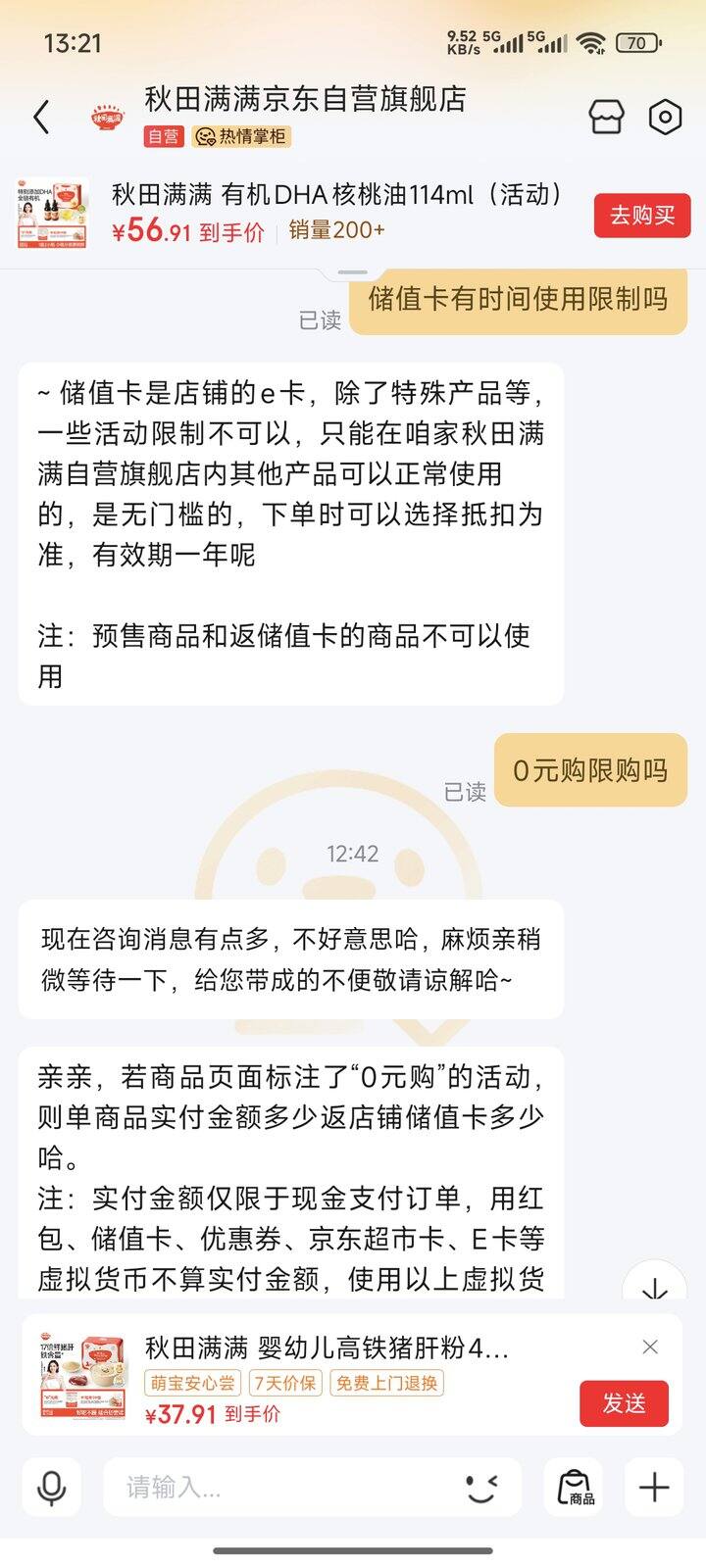This screenshot has height=1568, width=706.
Task: Open the 商品 bag shortcut
Action: point(575,1488)
